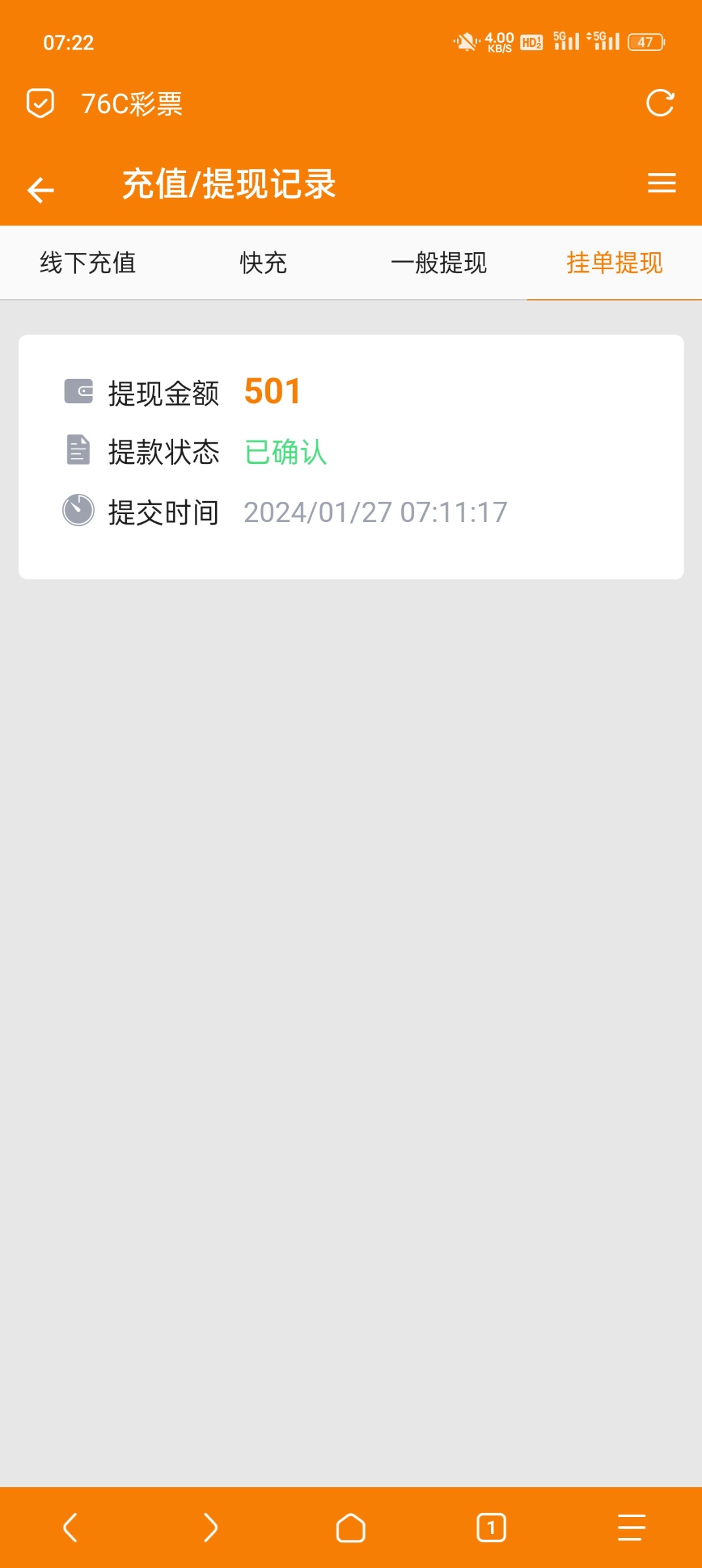Open the 501 withdrawal record card
Screen dimensions: 702x1568
pyautogui.click(x=351, y=457)
